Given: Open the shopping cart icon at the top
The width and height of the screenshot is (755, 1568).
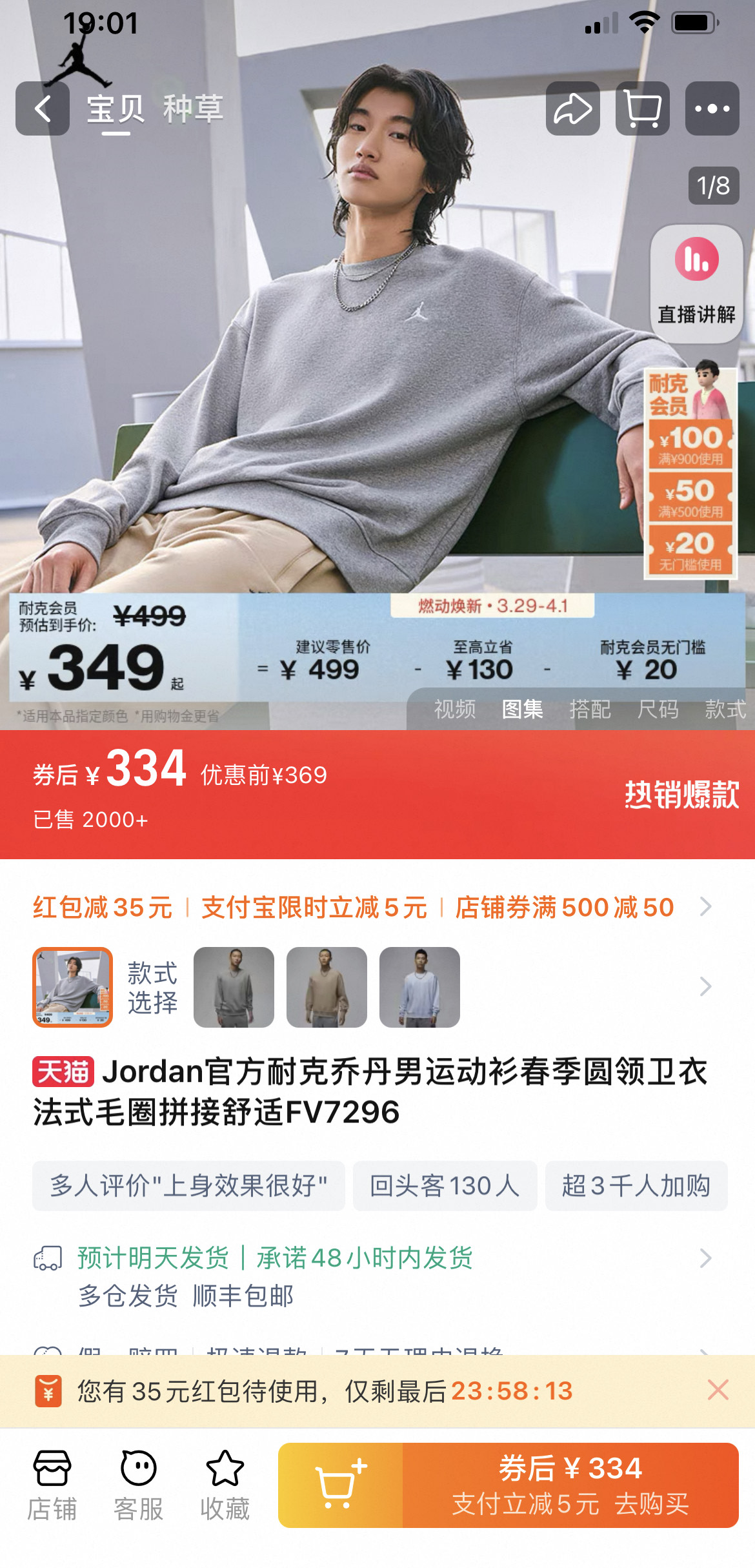Looking at the screenshot, I should point(642,108).
